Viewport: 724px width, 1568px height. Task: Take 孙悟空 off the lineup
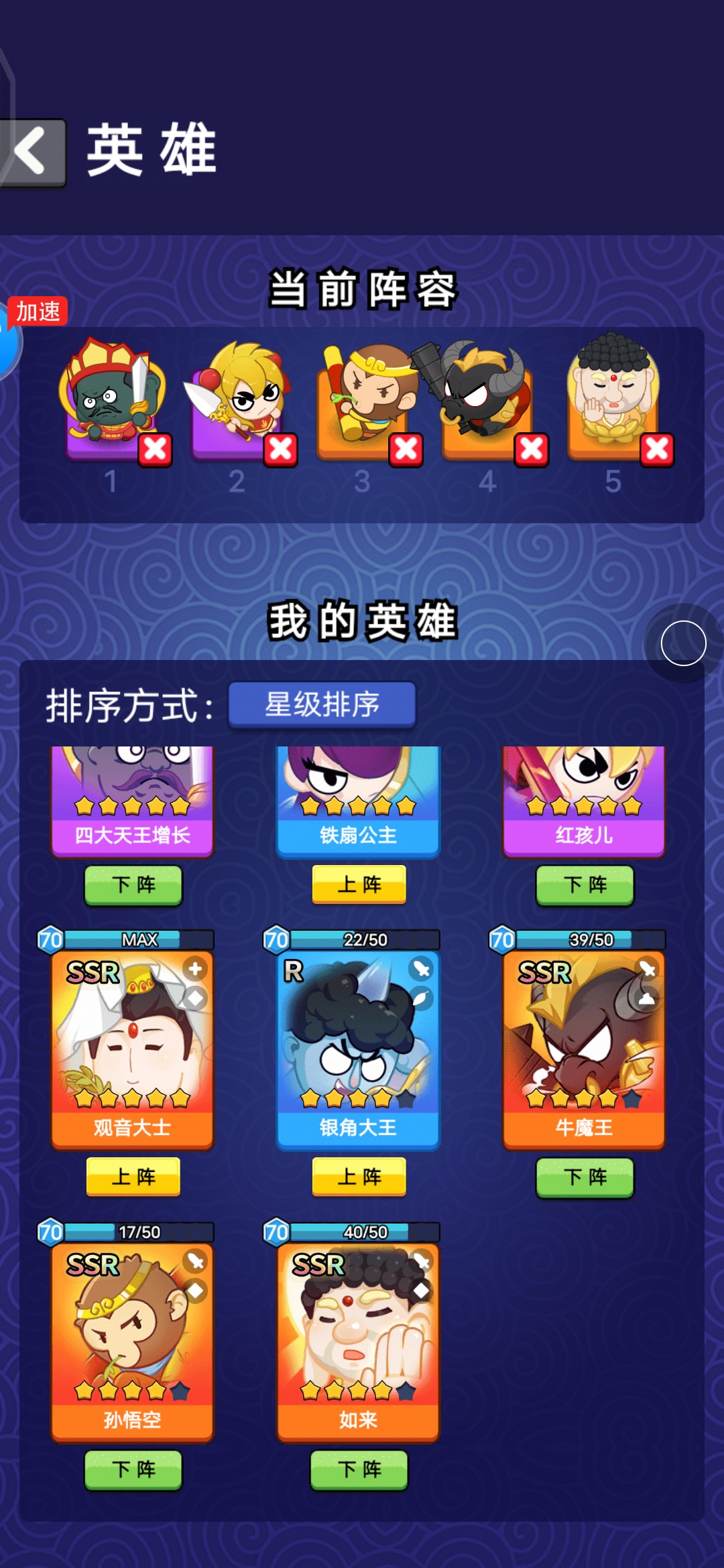[x=133, y=1469]
